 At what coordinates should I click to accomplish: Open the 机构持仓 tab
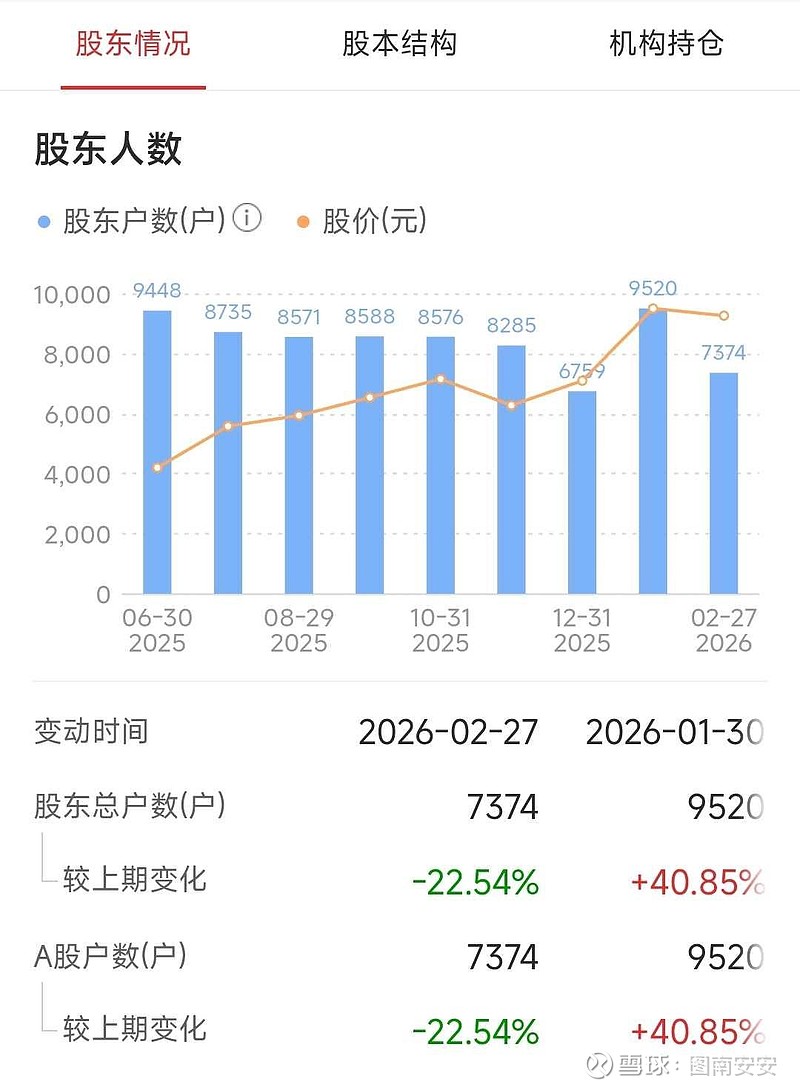coord(664,44)
